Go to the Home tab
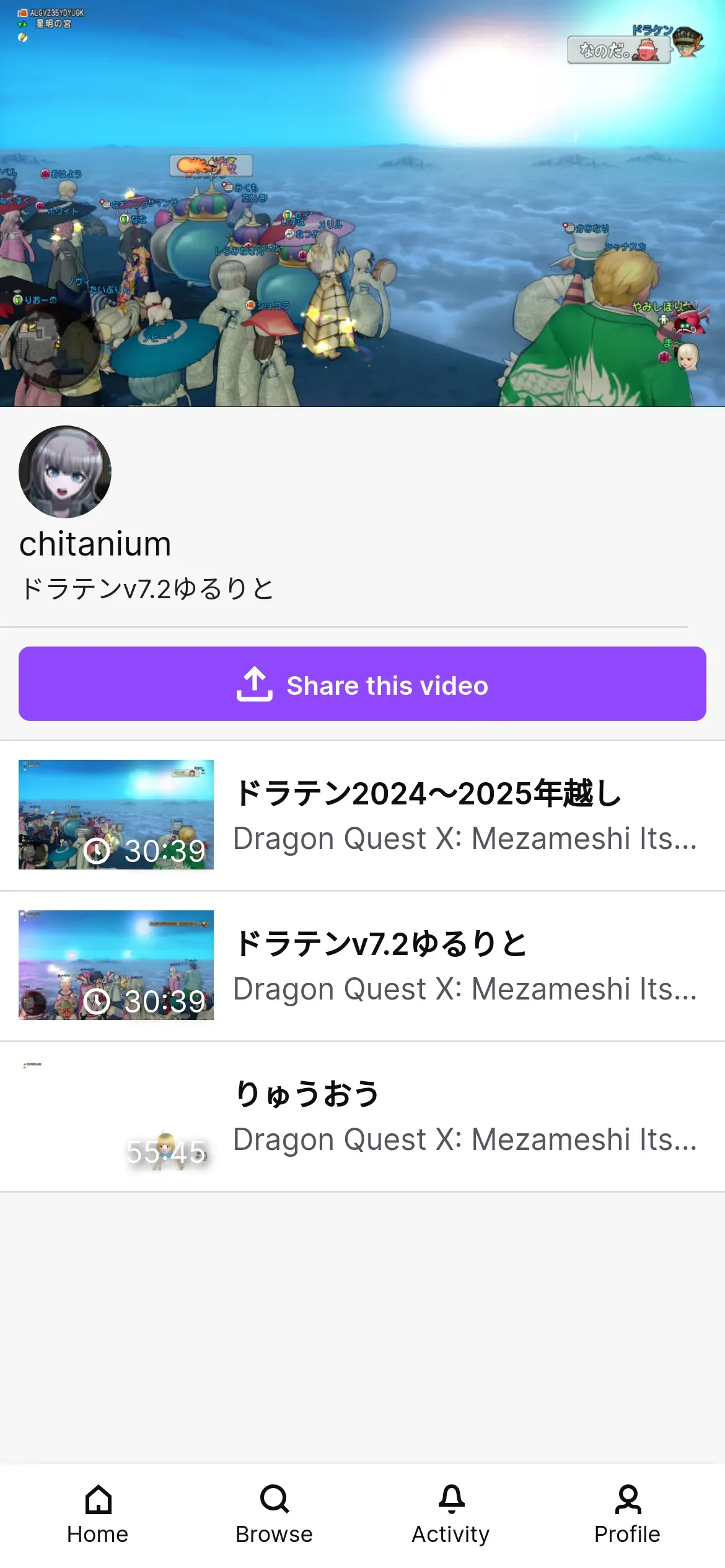The image size is (725, 1568). click(98, 1515)
